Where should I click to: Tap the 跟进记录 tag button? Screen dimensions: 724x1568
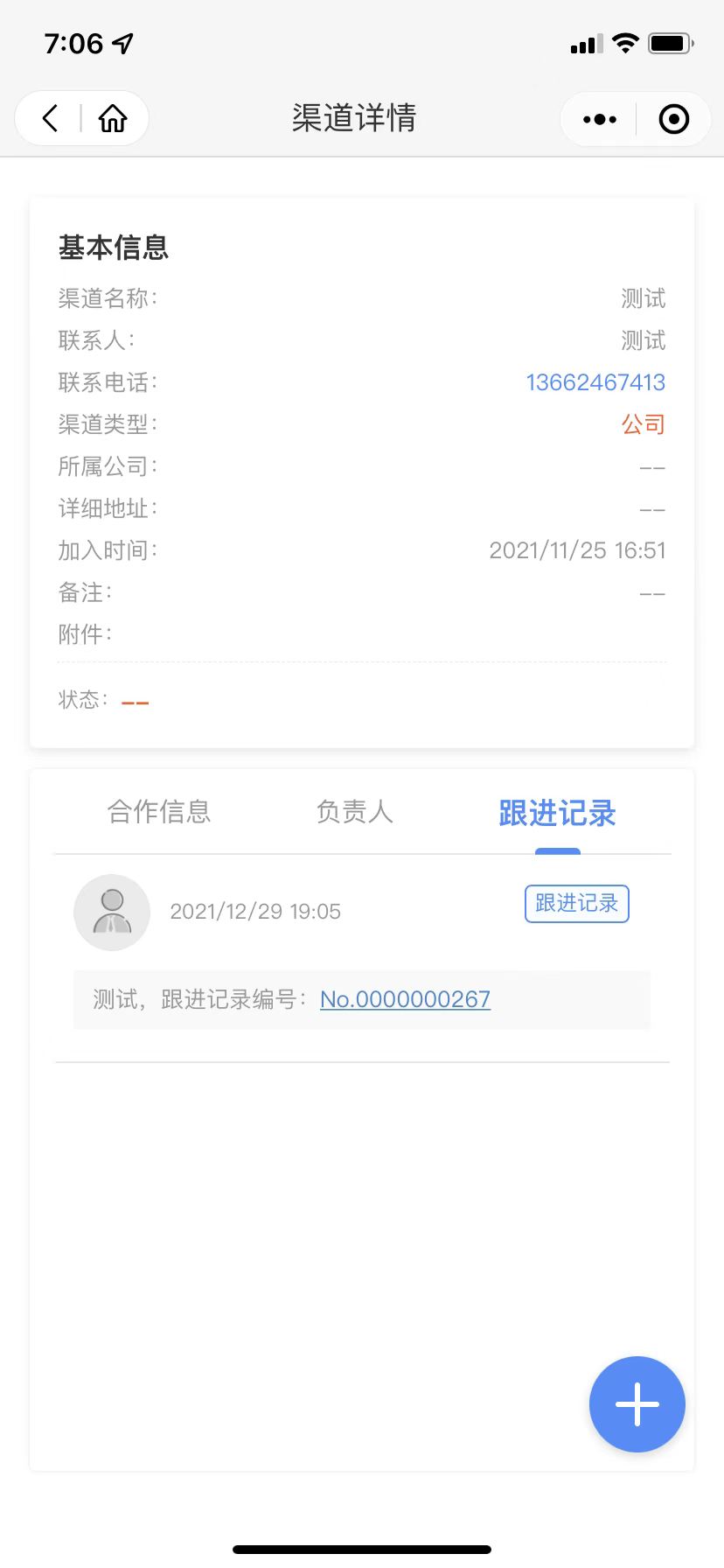click(x=576, y=904)
